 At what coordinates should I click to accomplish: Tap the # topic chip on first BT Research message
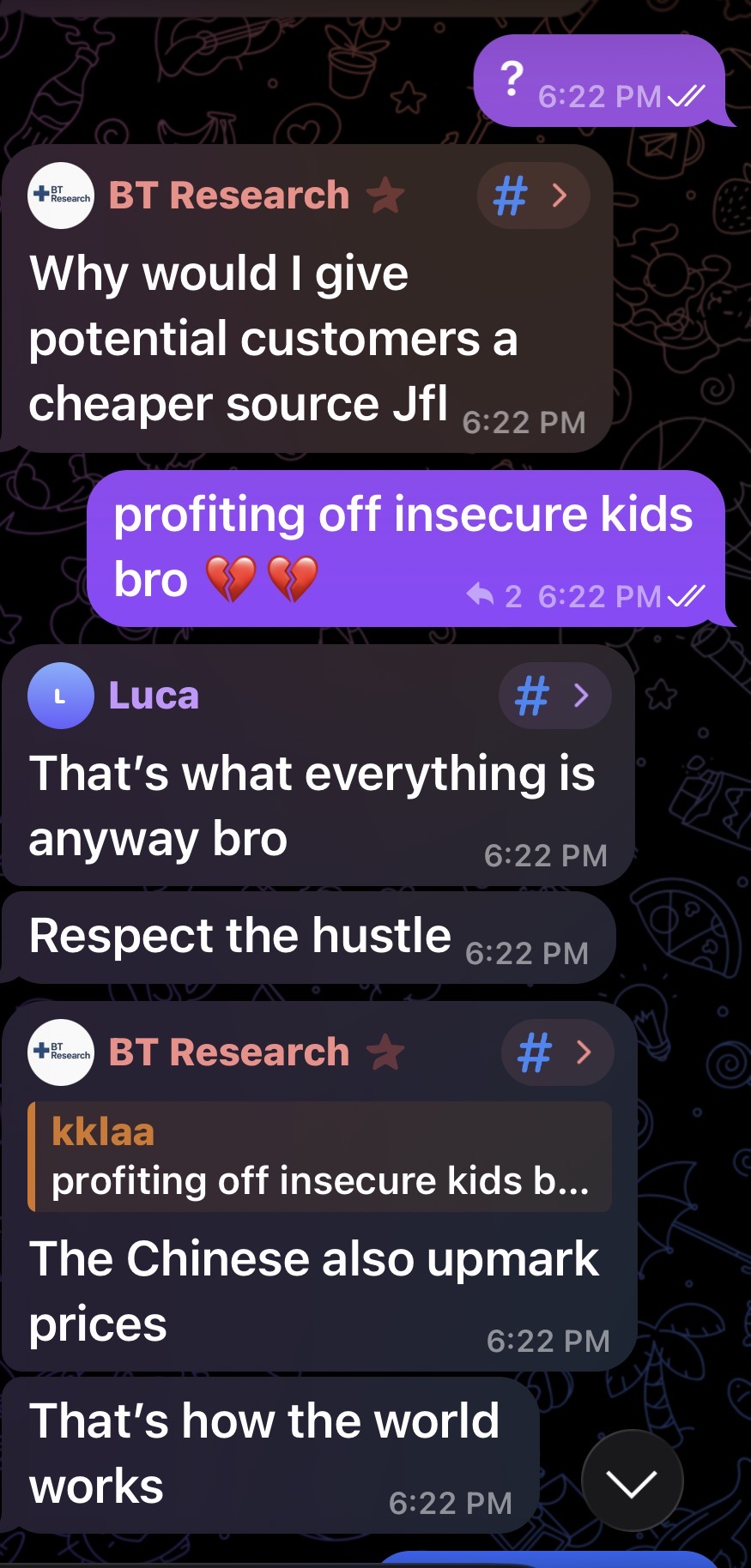coord(534,196)
